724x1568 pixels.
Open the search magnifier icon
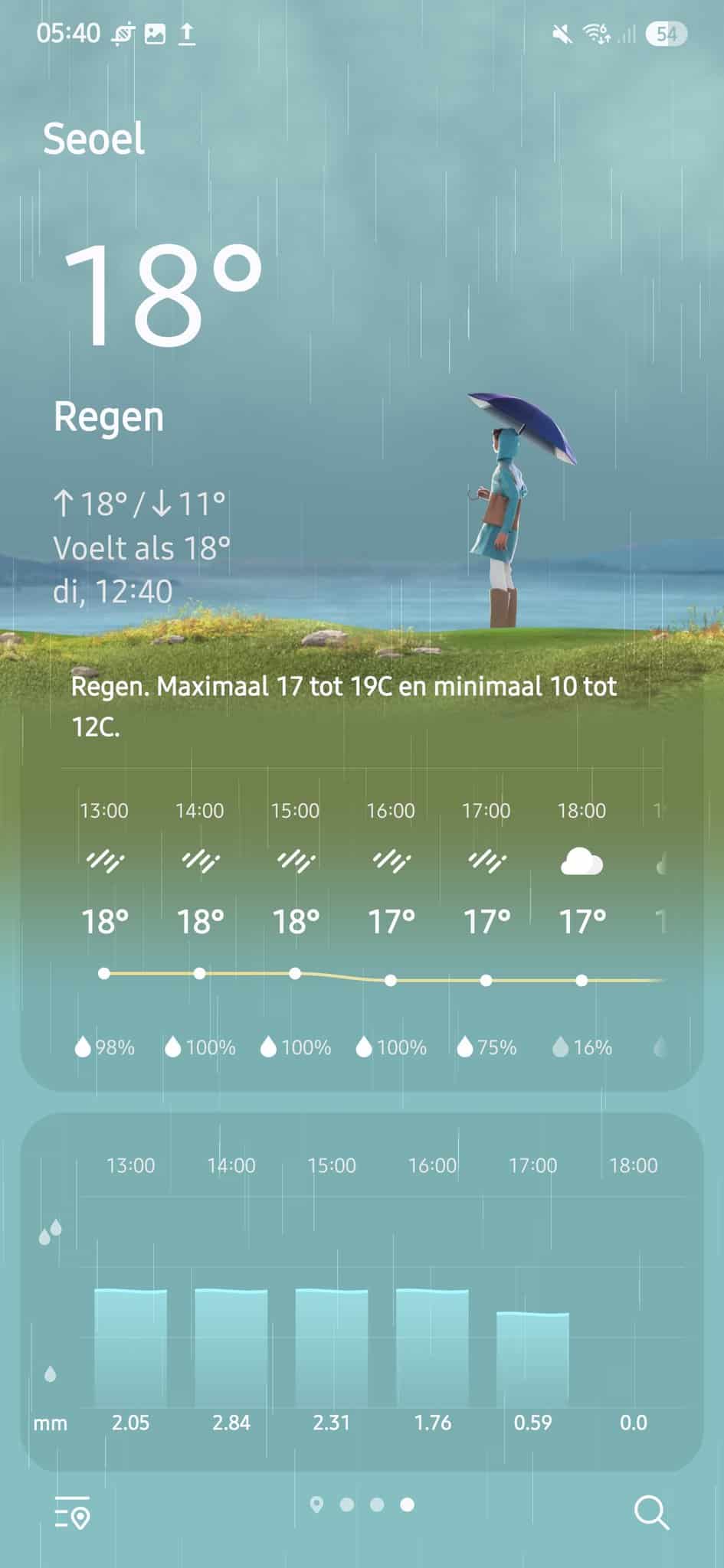652,1512
